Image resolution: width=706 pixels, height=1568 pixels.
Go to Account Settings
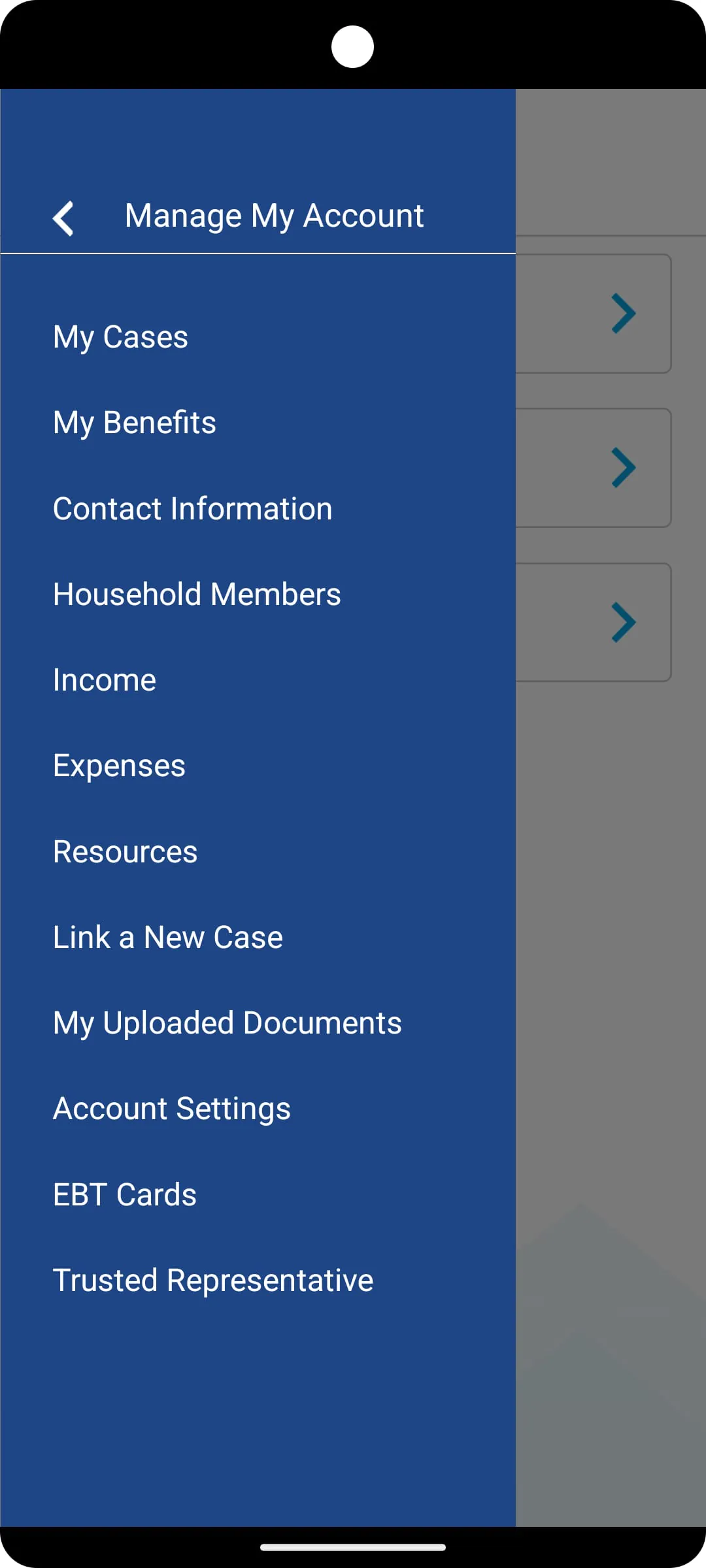coord(172,1109)
